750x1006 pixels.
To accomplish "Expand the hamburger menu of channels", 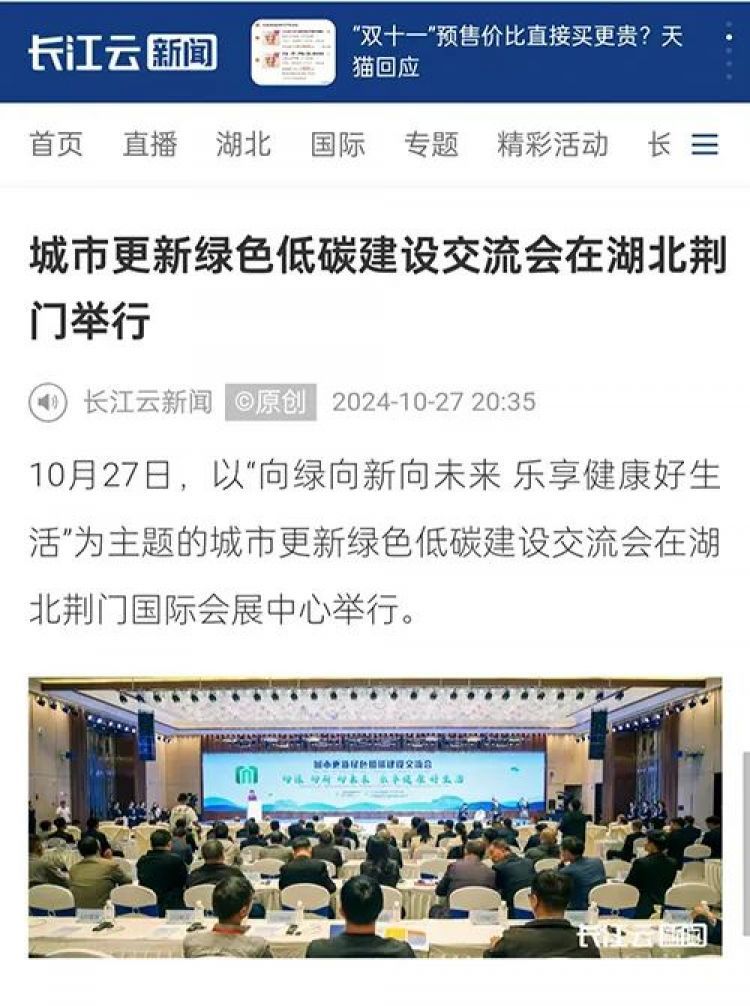I will (x=705, y=145).
